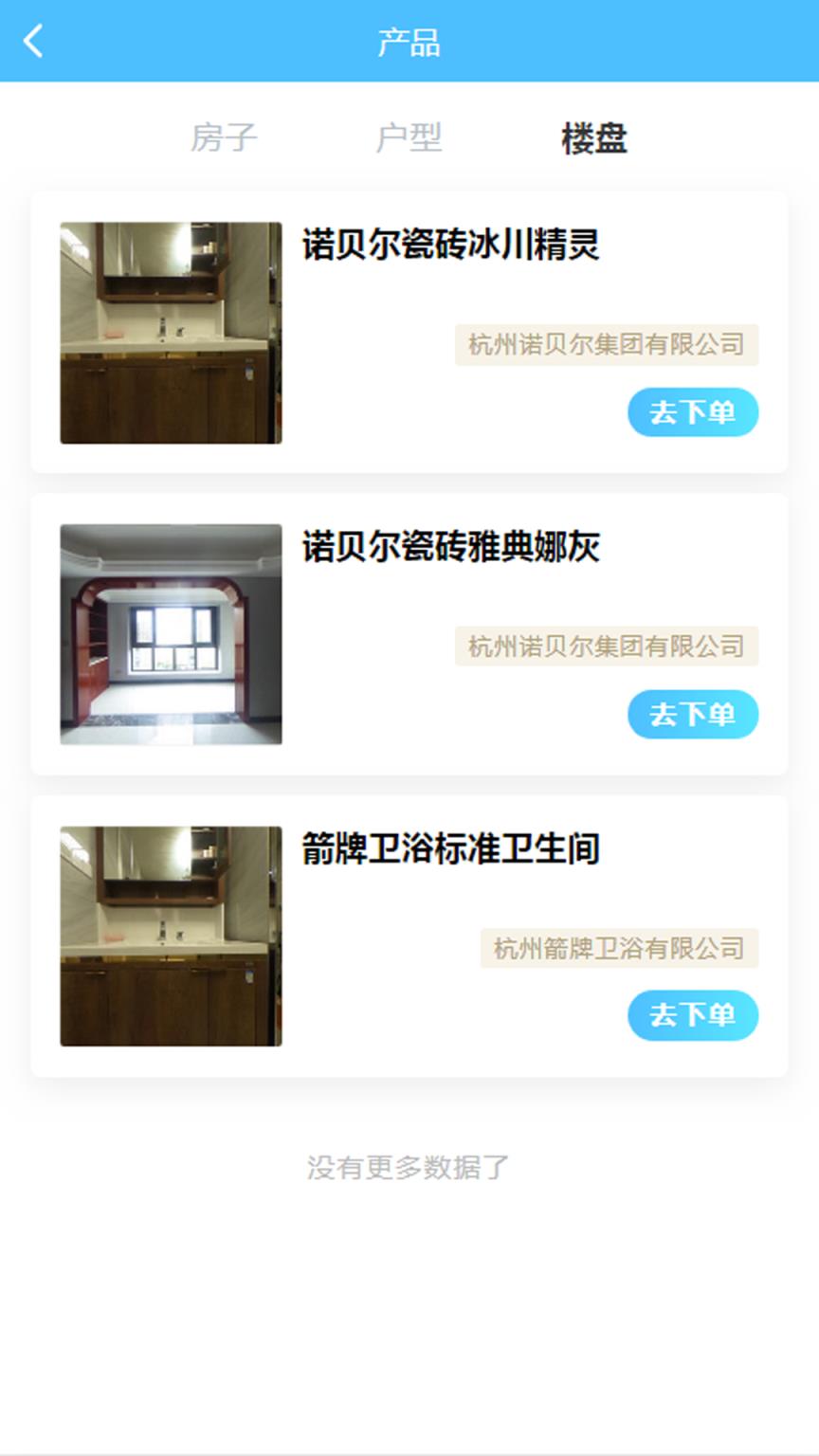Select the second product card
This screenshot has height=1456, width=819.
(409, 633)
